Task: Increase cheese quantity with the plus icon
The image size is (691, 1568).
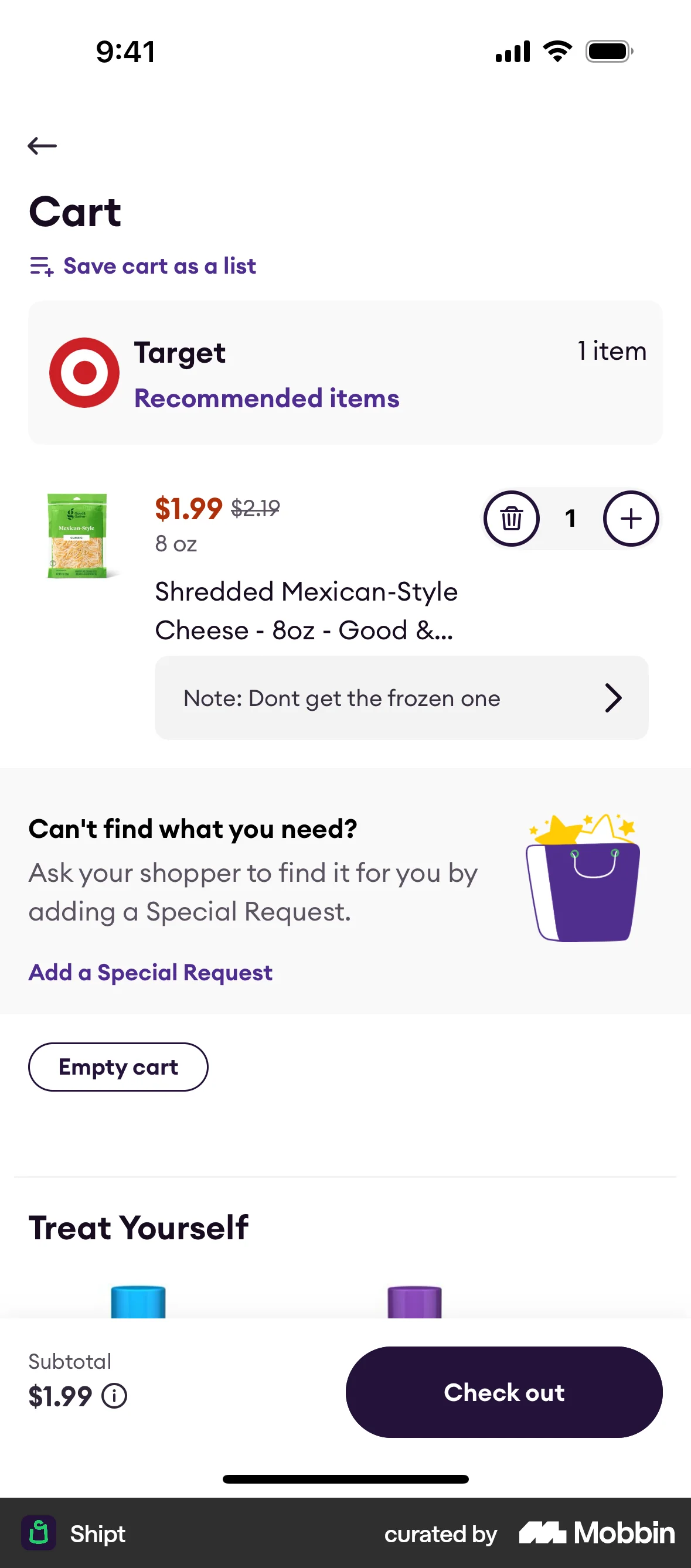Action: coord(630,519)
